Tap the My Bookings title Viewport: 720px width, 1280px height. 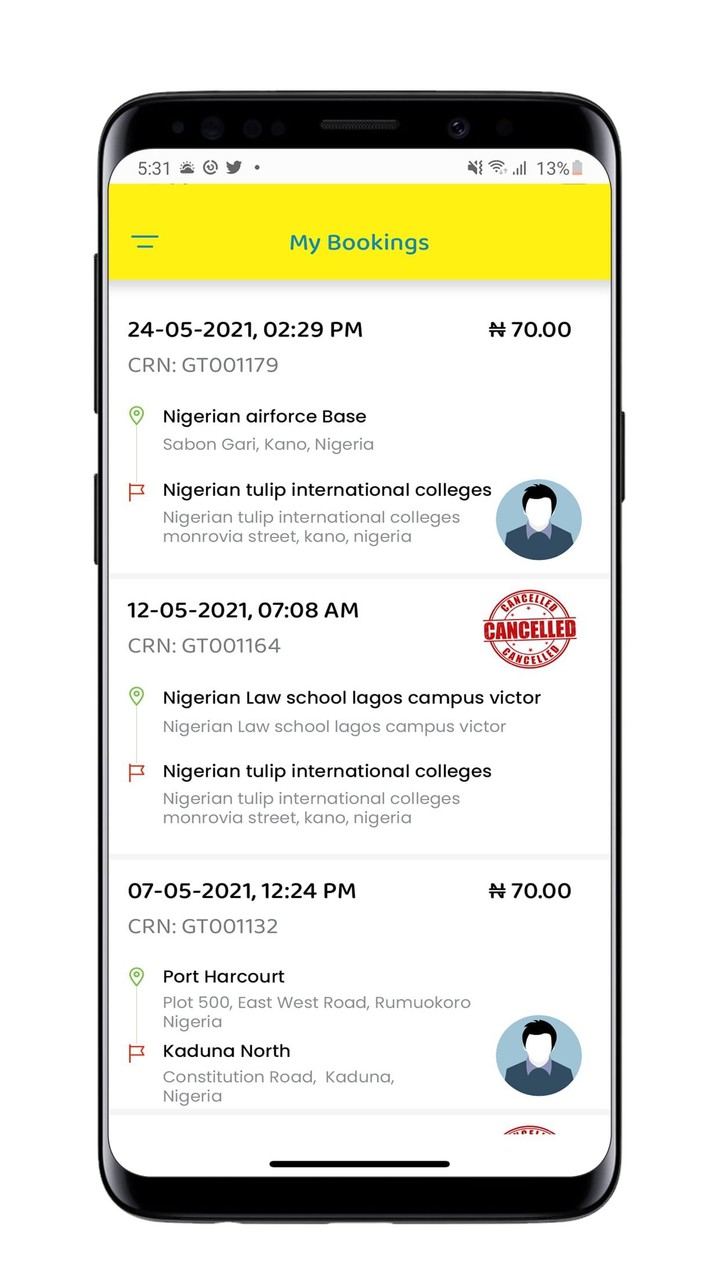pyautogui.click(x=359, y=241)
